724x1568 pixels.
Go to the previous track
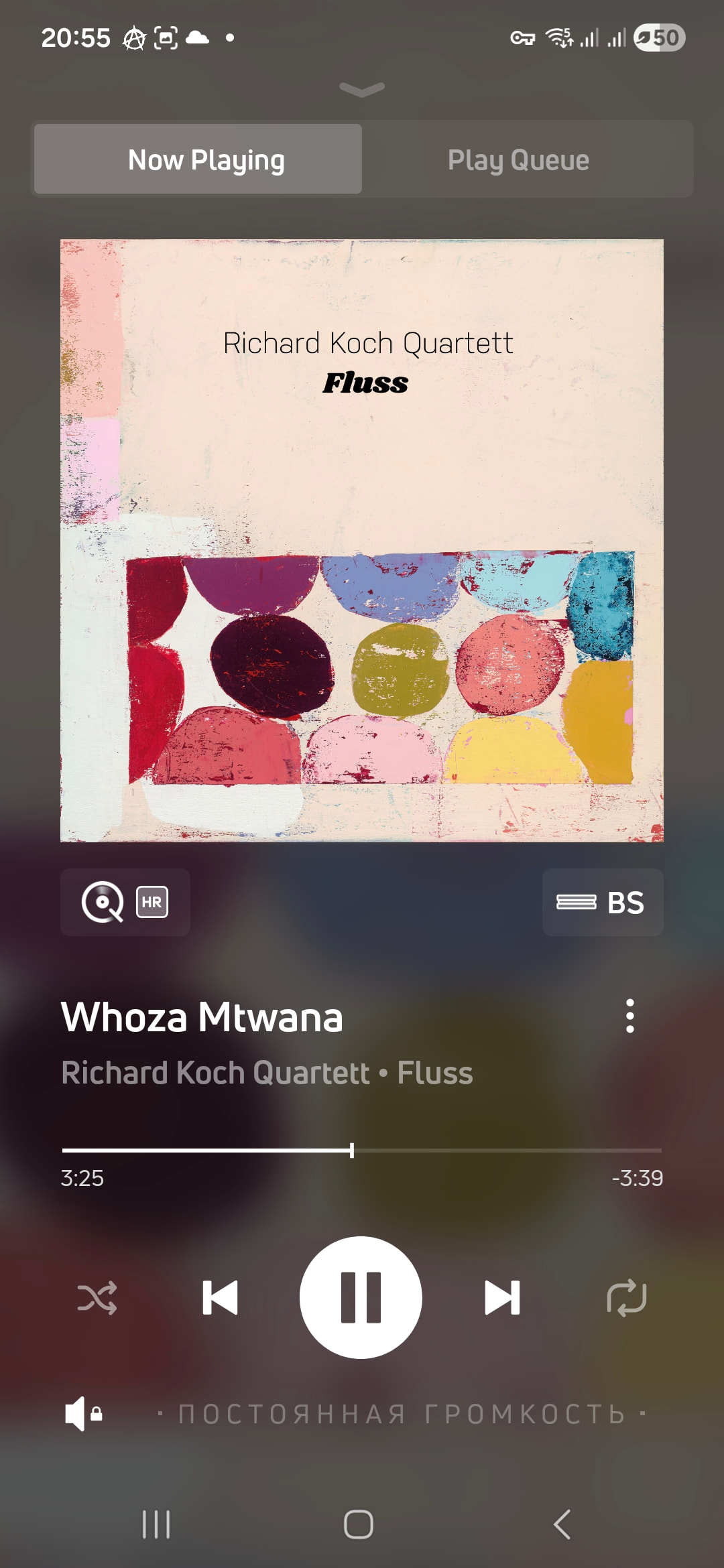click(x=220, y=1297)
